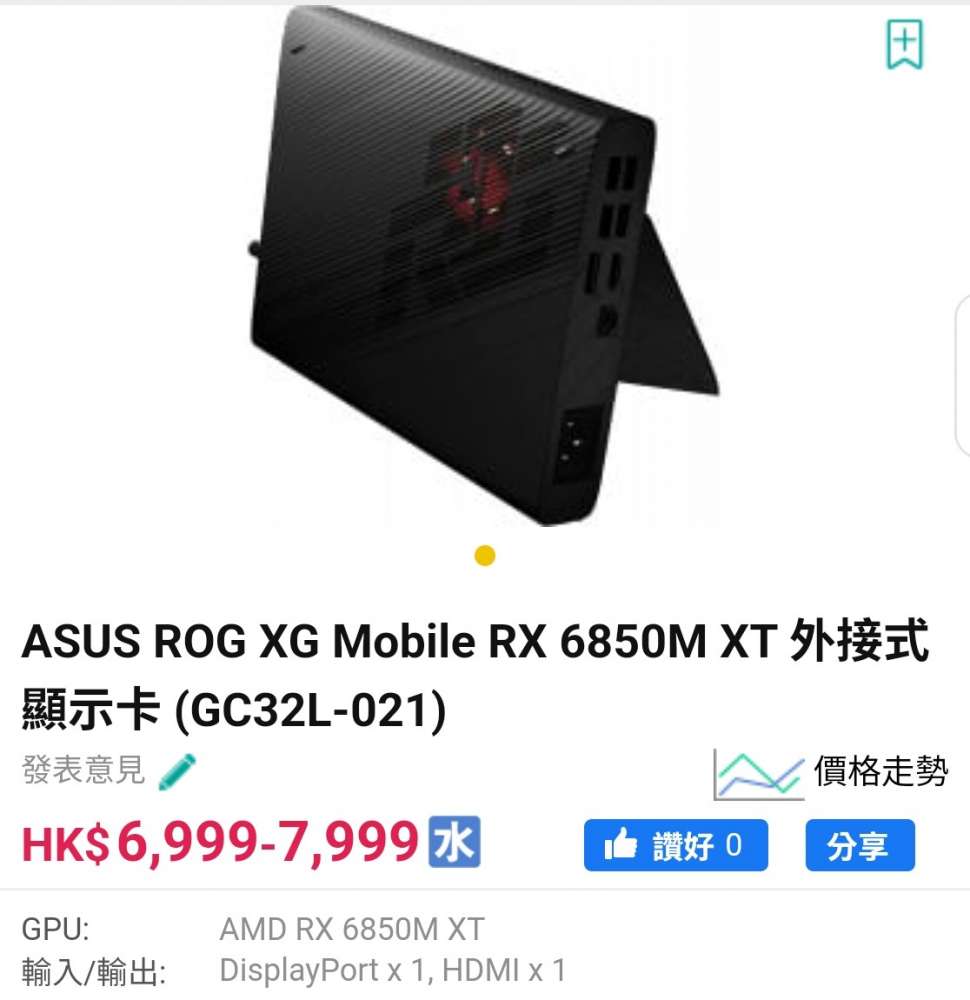
Task: Toggle the 讚好 like button on
Action: pos(675,844)
